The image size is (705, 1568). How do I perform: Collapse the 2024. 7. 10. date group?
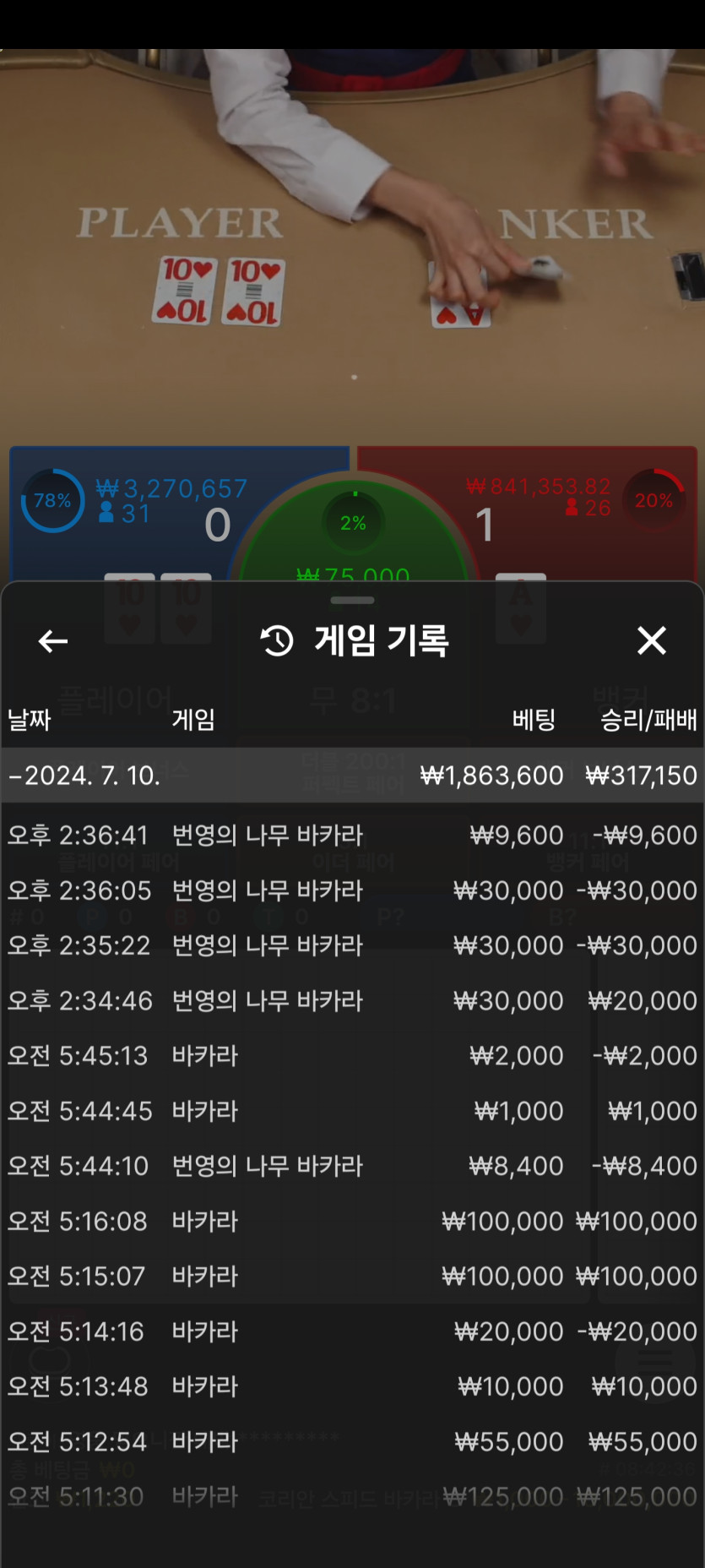pyautogui.click(x=84, y=776)
